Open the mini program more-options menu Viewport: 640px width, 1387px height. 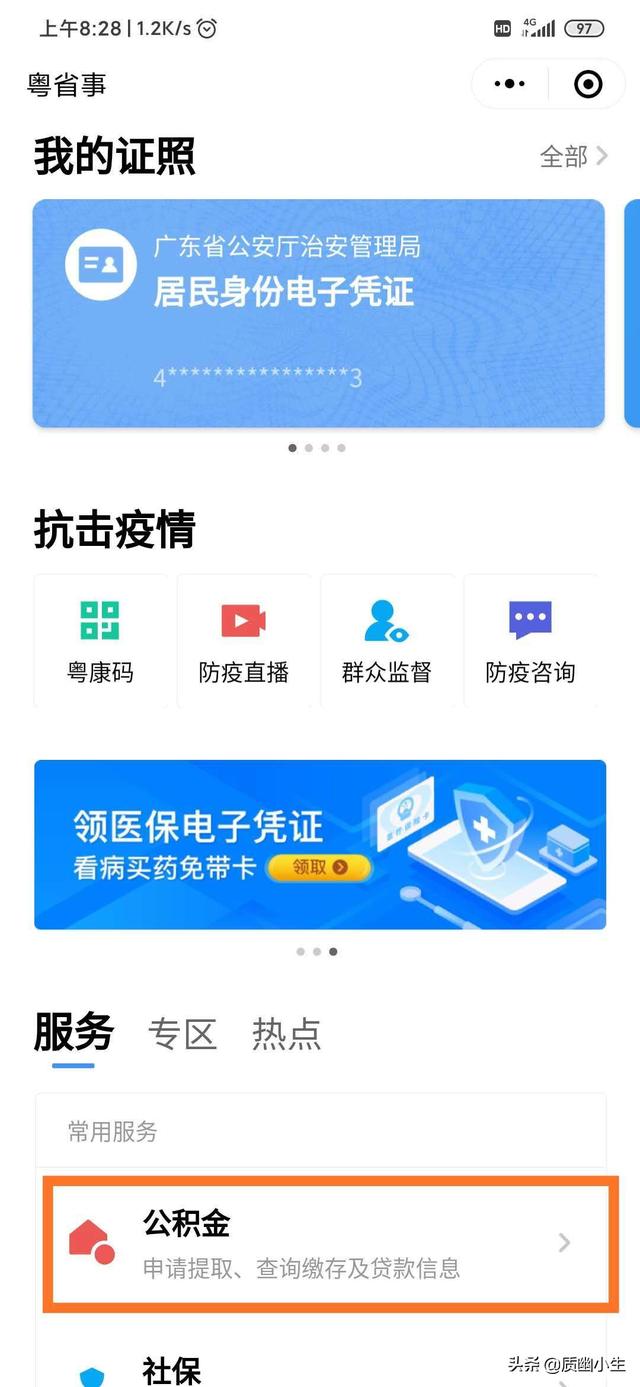click(x=510, y=85)
